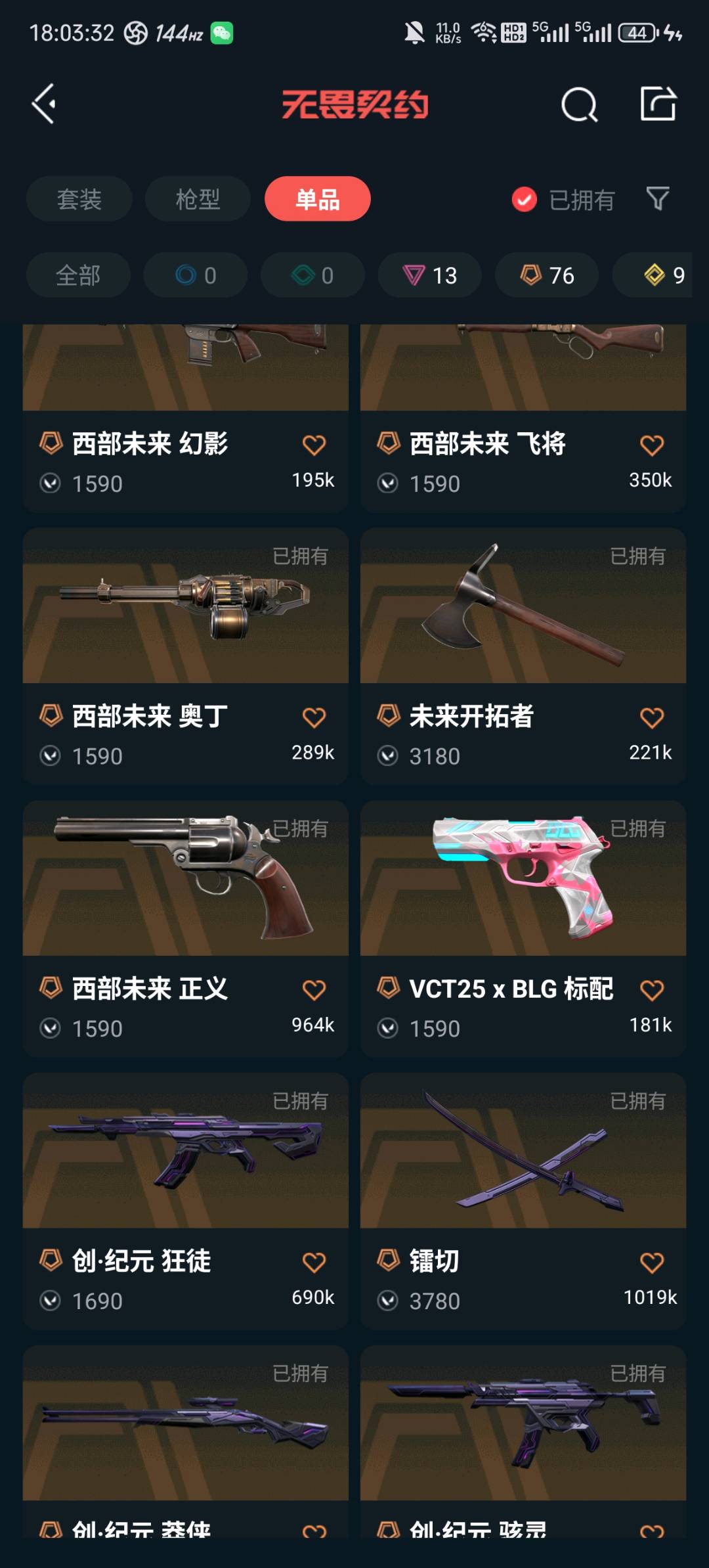Switch to the 套装 tab
This screenshot has height=1568, width=709.
79,199
